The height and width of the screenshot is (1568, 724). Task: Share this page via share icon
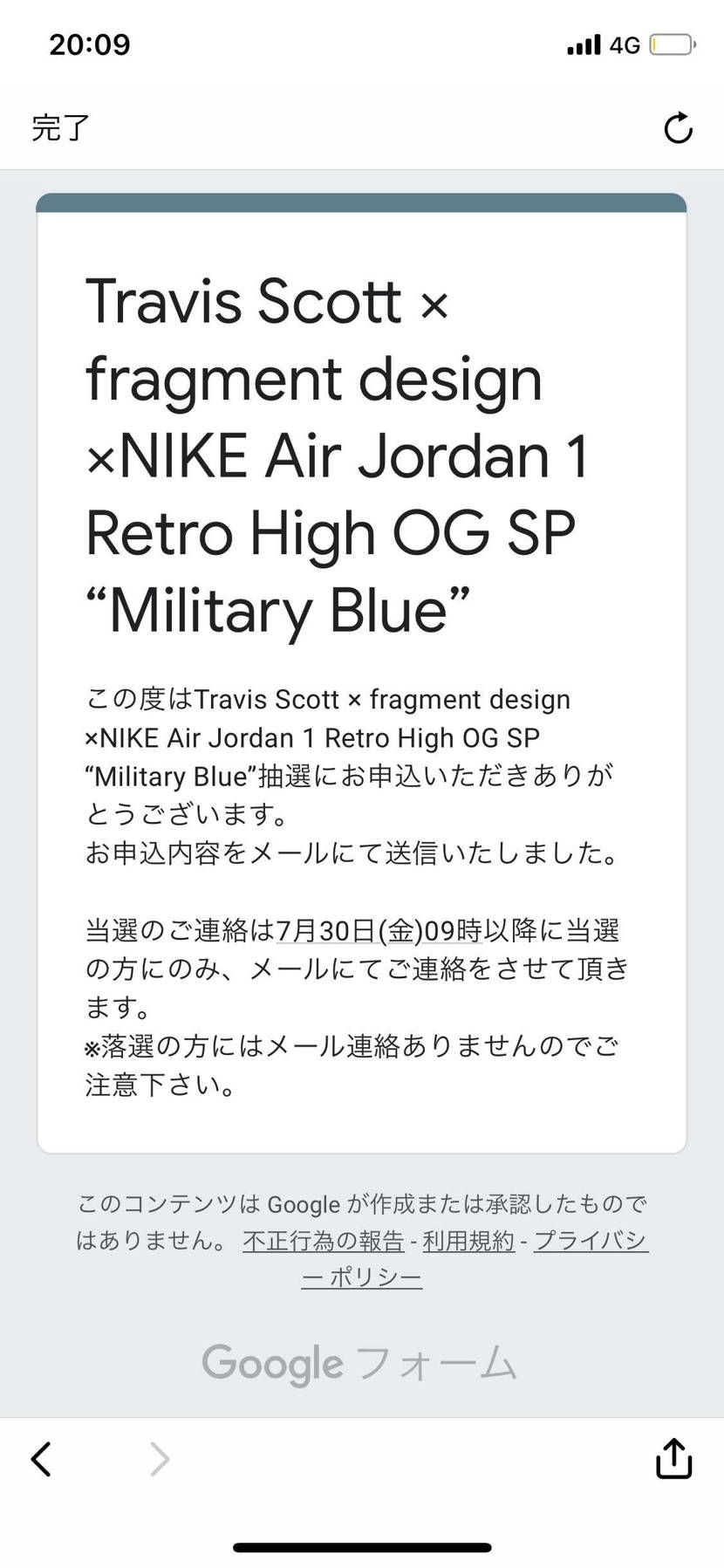click(x=673, y=1459)
